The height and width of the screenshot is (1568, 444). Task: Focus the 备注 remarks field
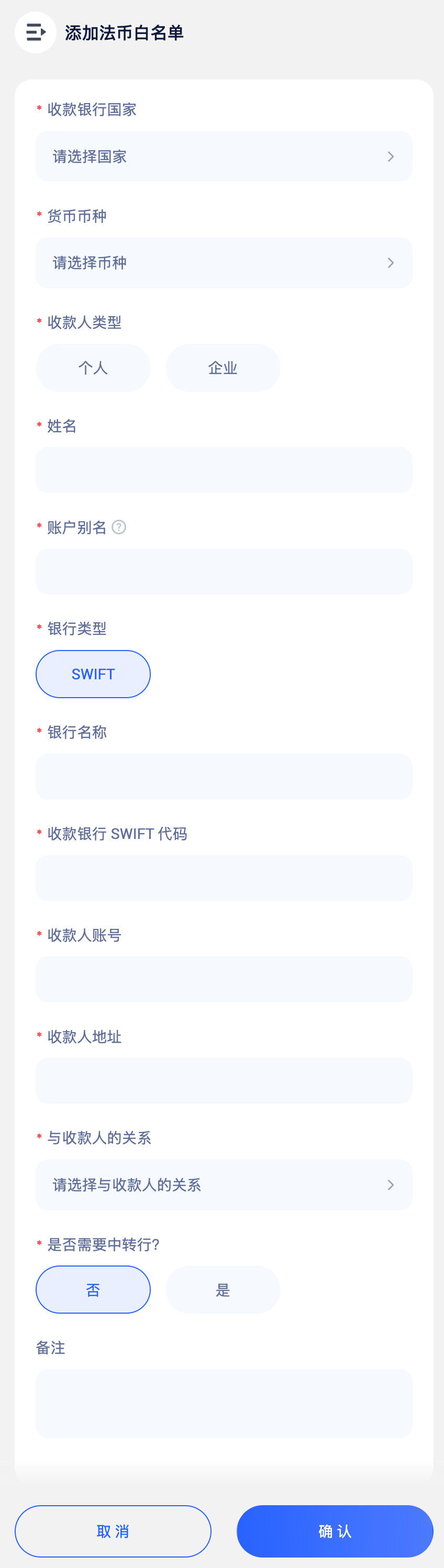click(224, 1403)
